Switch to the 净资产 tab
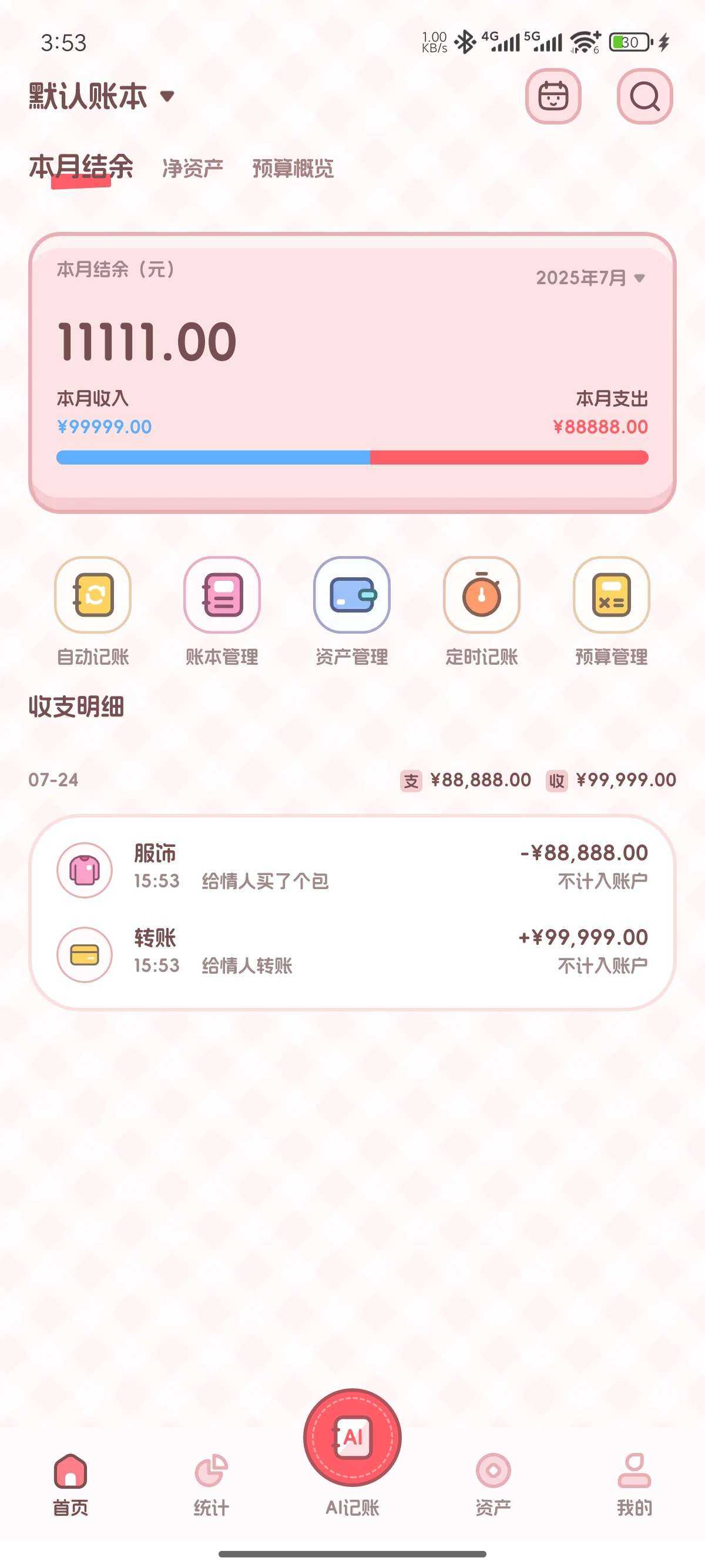 [192, 168]
